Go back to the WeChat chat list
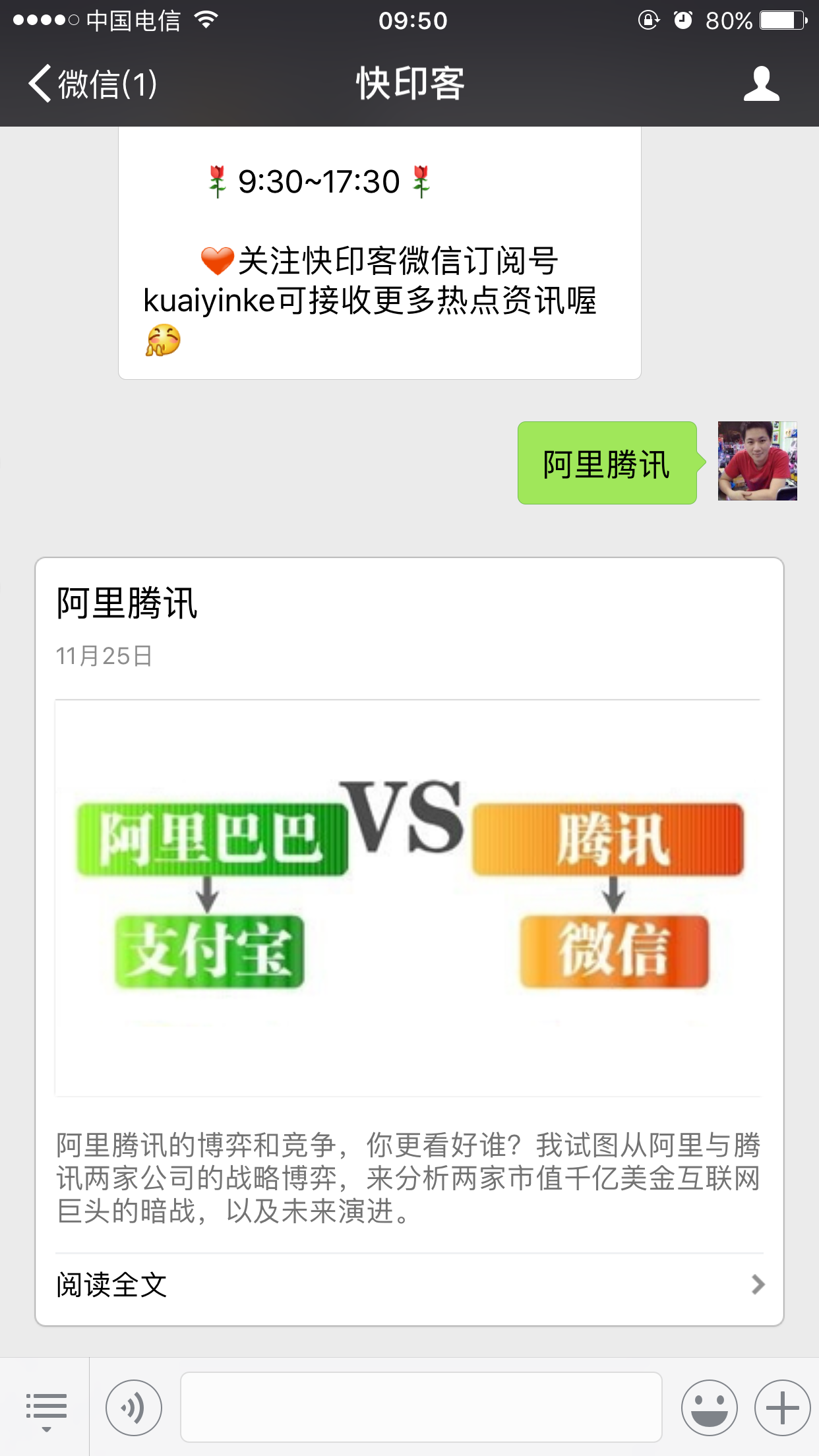The height and width of the screenshot is (1456, 819). (x=92, y=84)
